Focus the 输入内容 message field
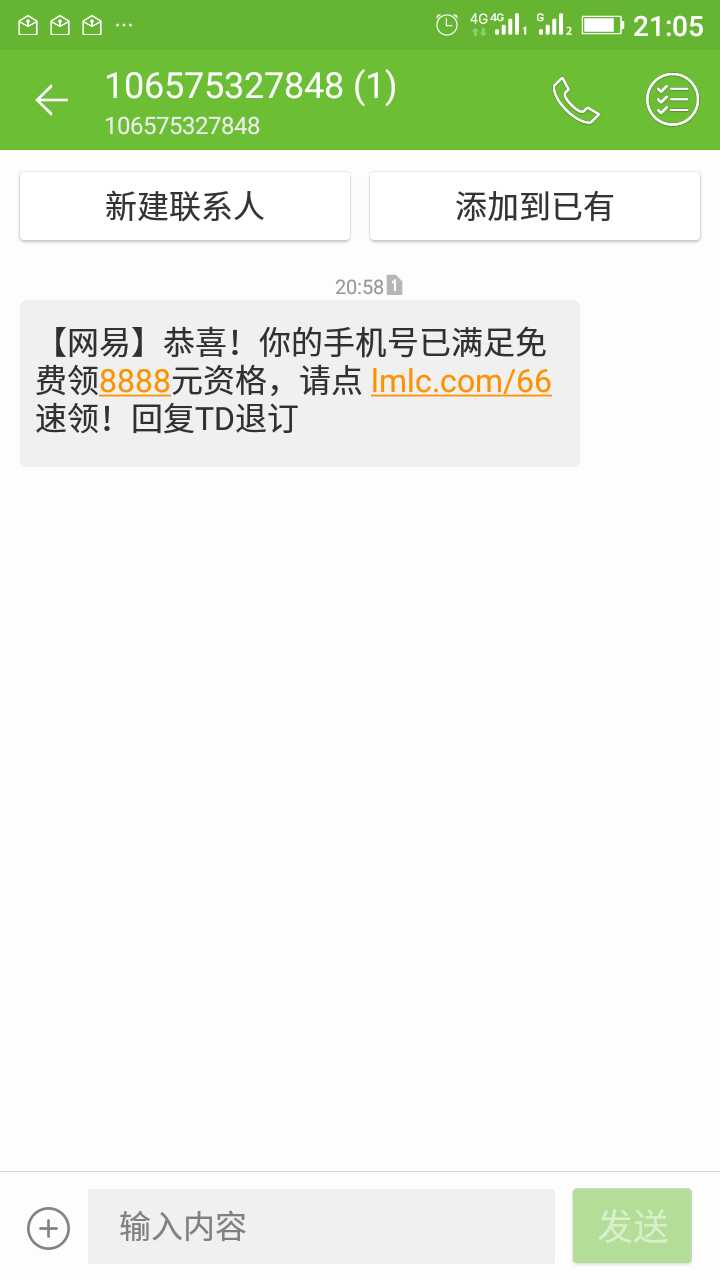The width and height of the screenshot is (720, 1280). coord(320,1227)
